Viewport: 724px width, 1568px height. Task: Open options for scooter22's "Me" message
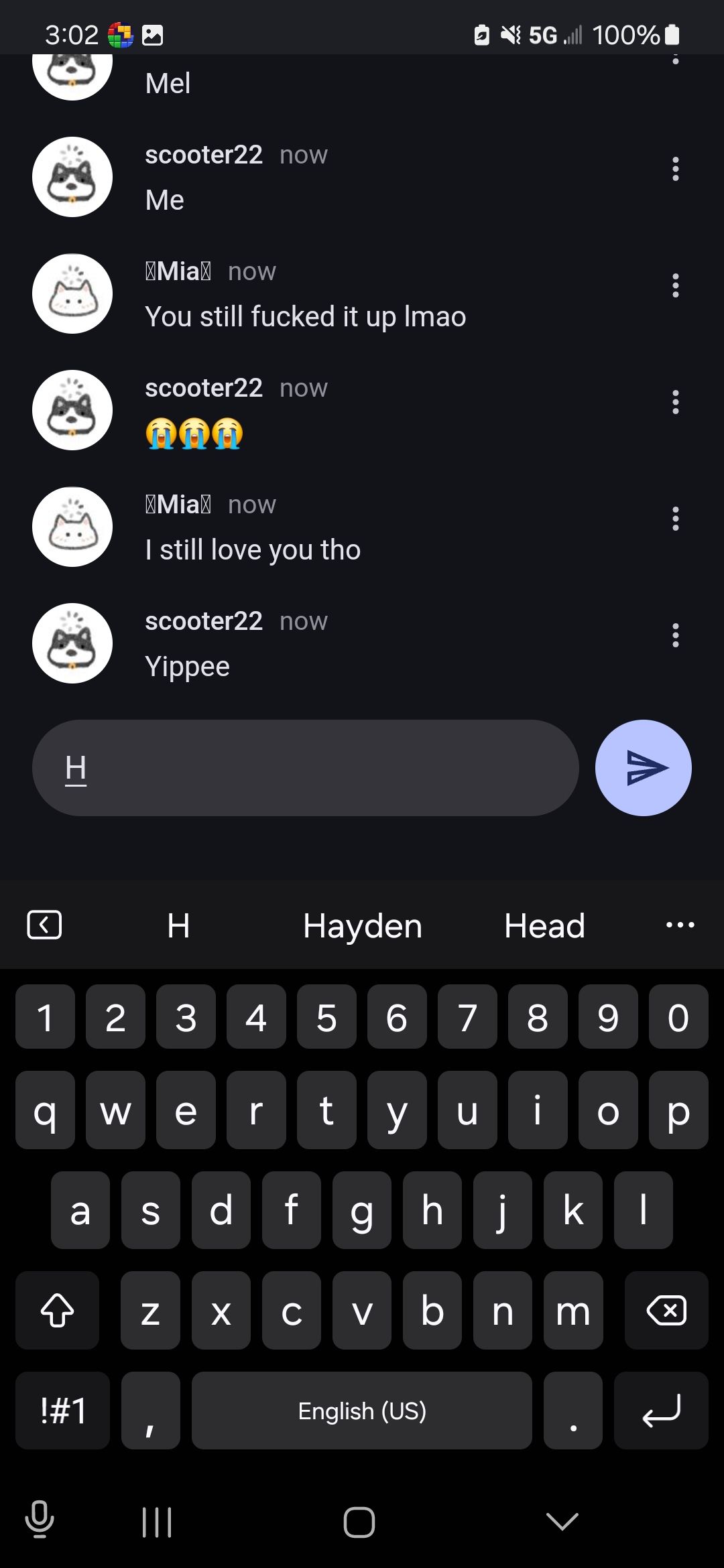pos(675,169)
